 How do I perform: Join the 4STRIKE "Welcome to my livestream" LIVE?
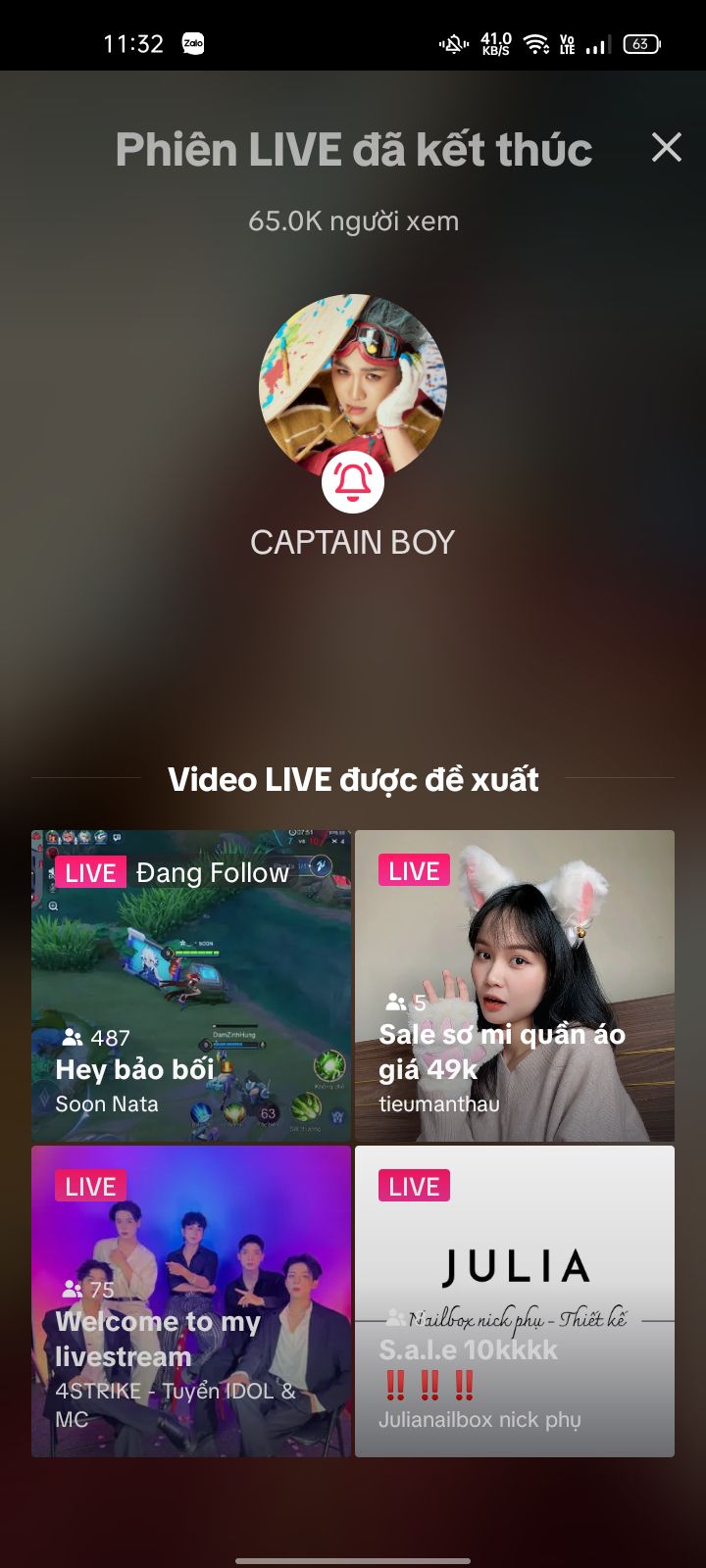click(x=191, y=1300)
